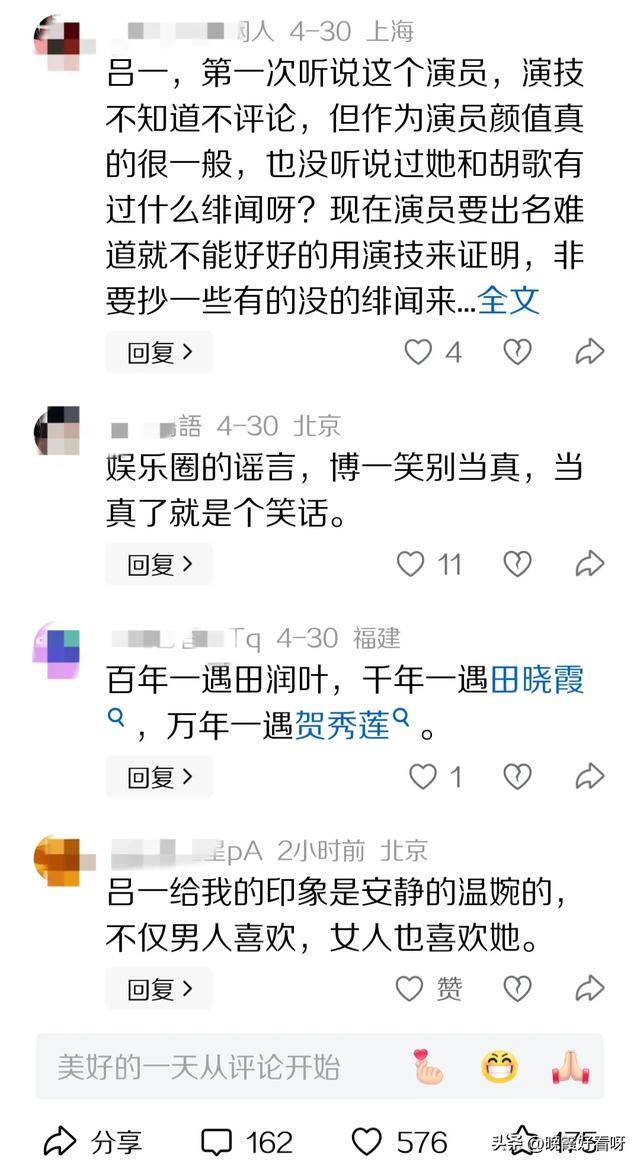Dislike the comment from 上海

click(x=516, y=352)
